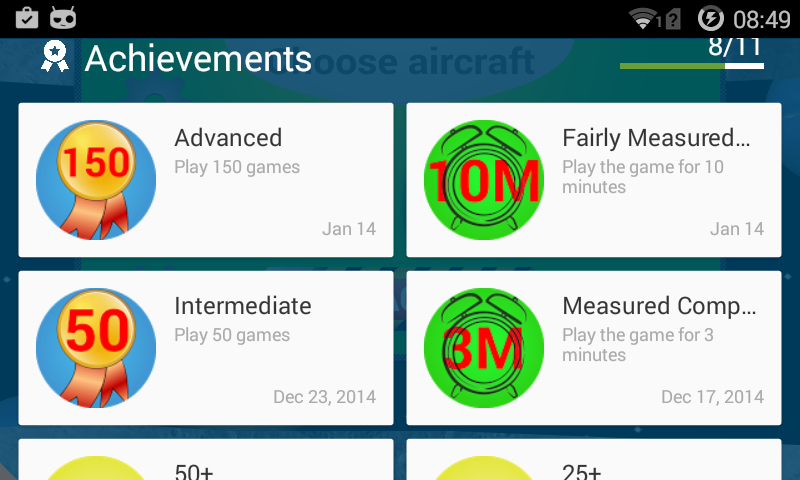Open the 25+ achievement card
The width and height of the screenshot is (800, 480).
click(x=593, y=460)
